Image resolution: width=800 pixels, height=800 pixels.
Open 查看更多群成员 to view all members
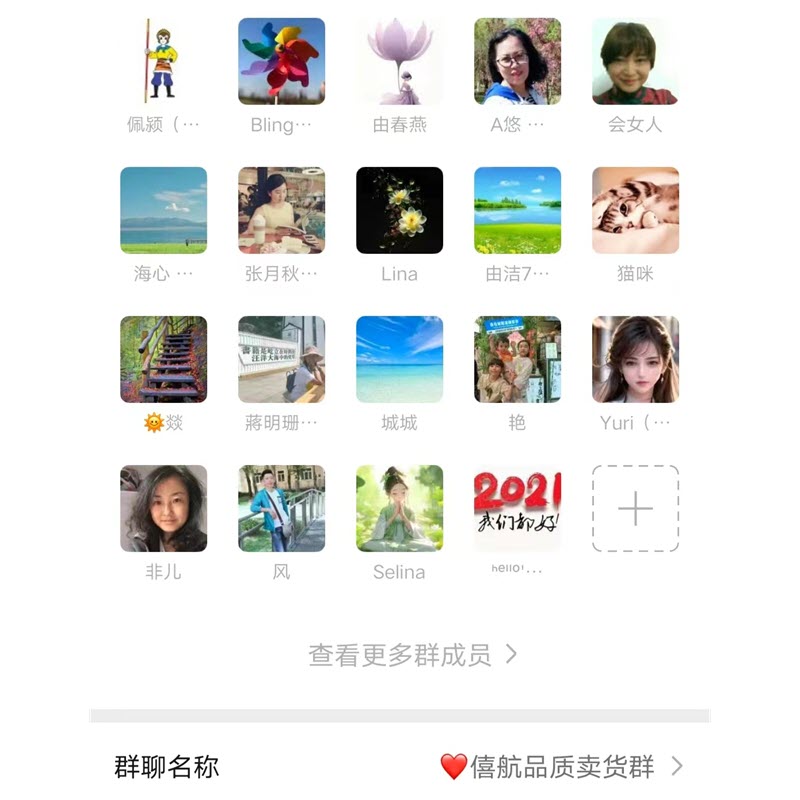(x=412, y=655)
